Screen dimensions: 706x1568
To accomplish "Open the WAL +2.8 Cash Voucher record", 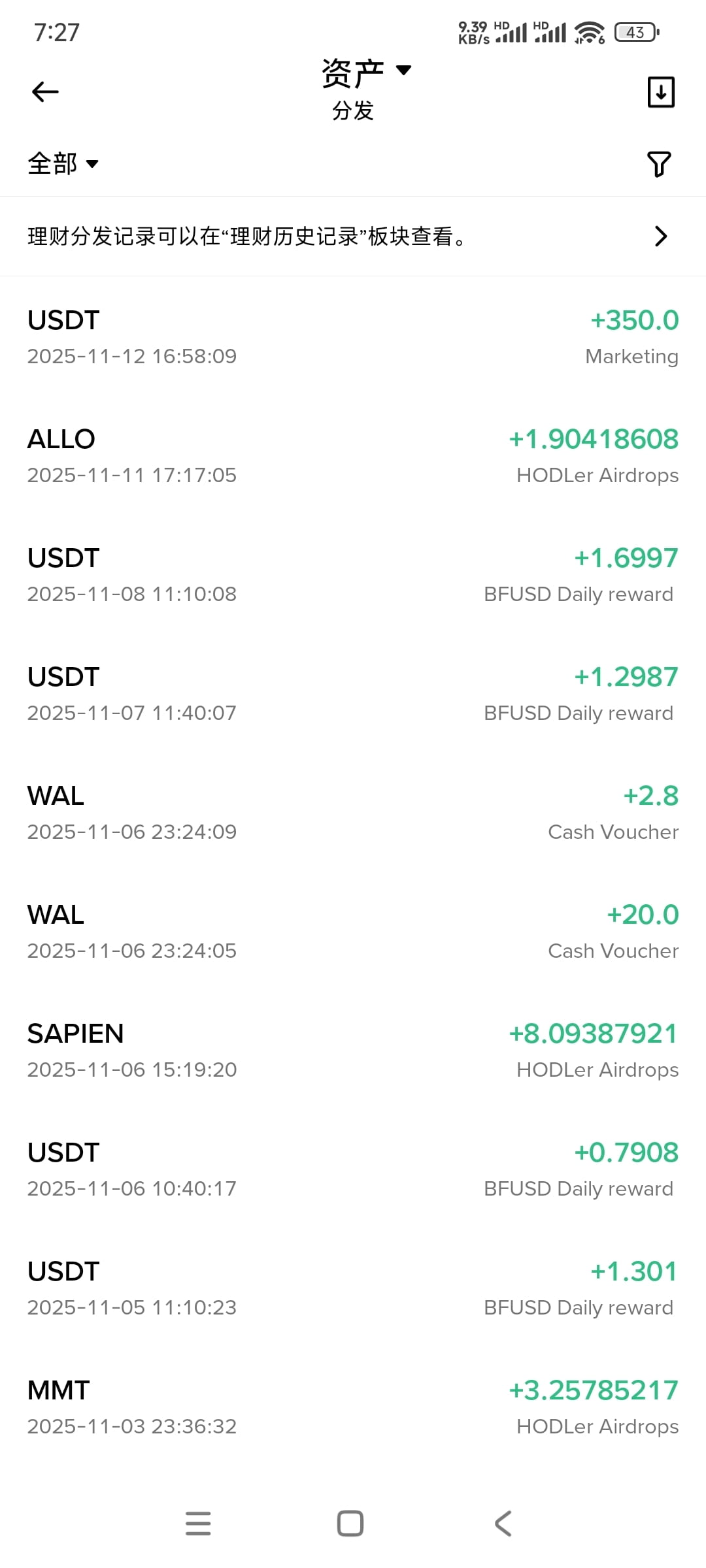I will point(353,813).
